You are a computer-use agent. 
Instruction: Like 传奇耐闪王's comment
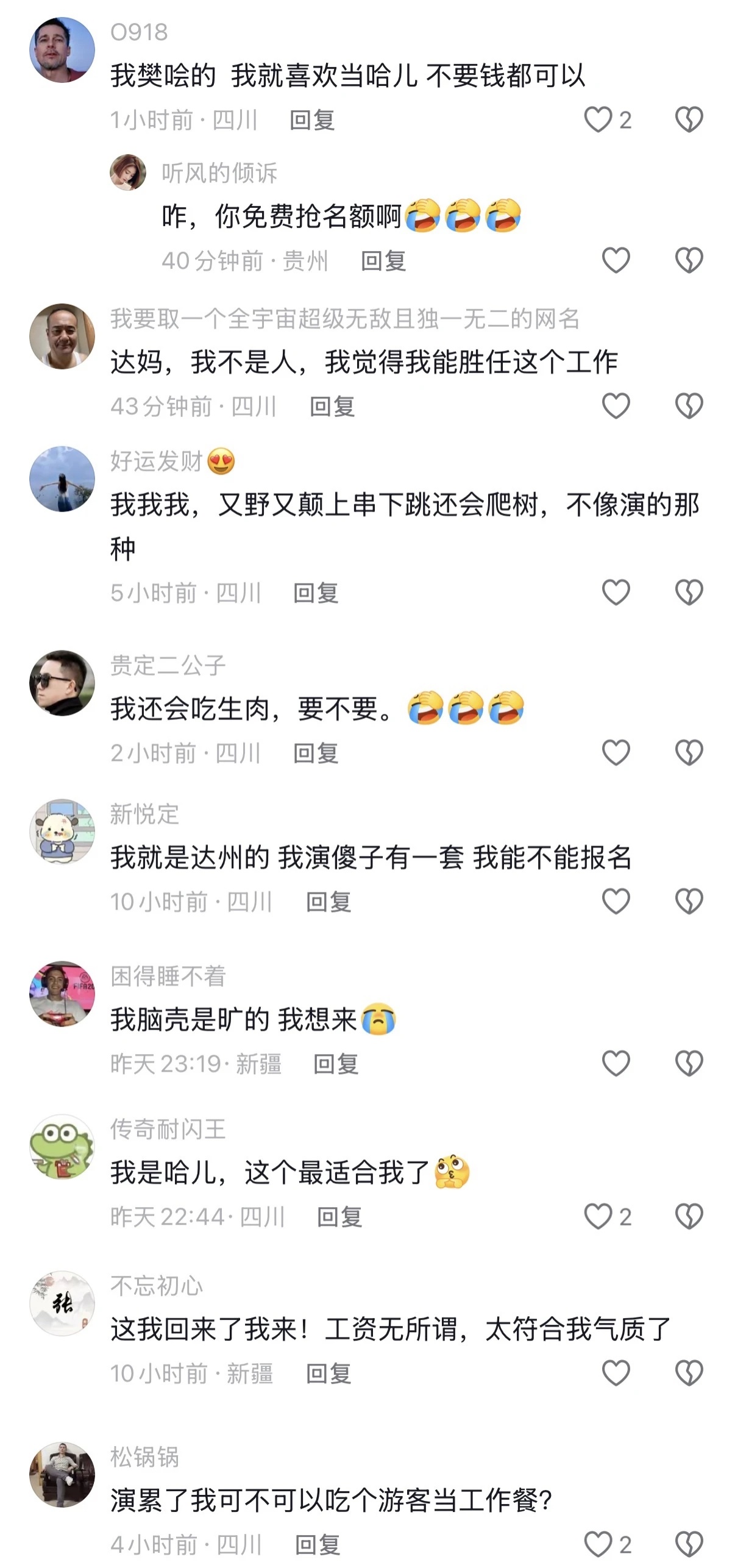pos(598,1217)
